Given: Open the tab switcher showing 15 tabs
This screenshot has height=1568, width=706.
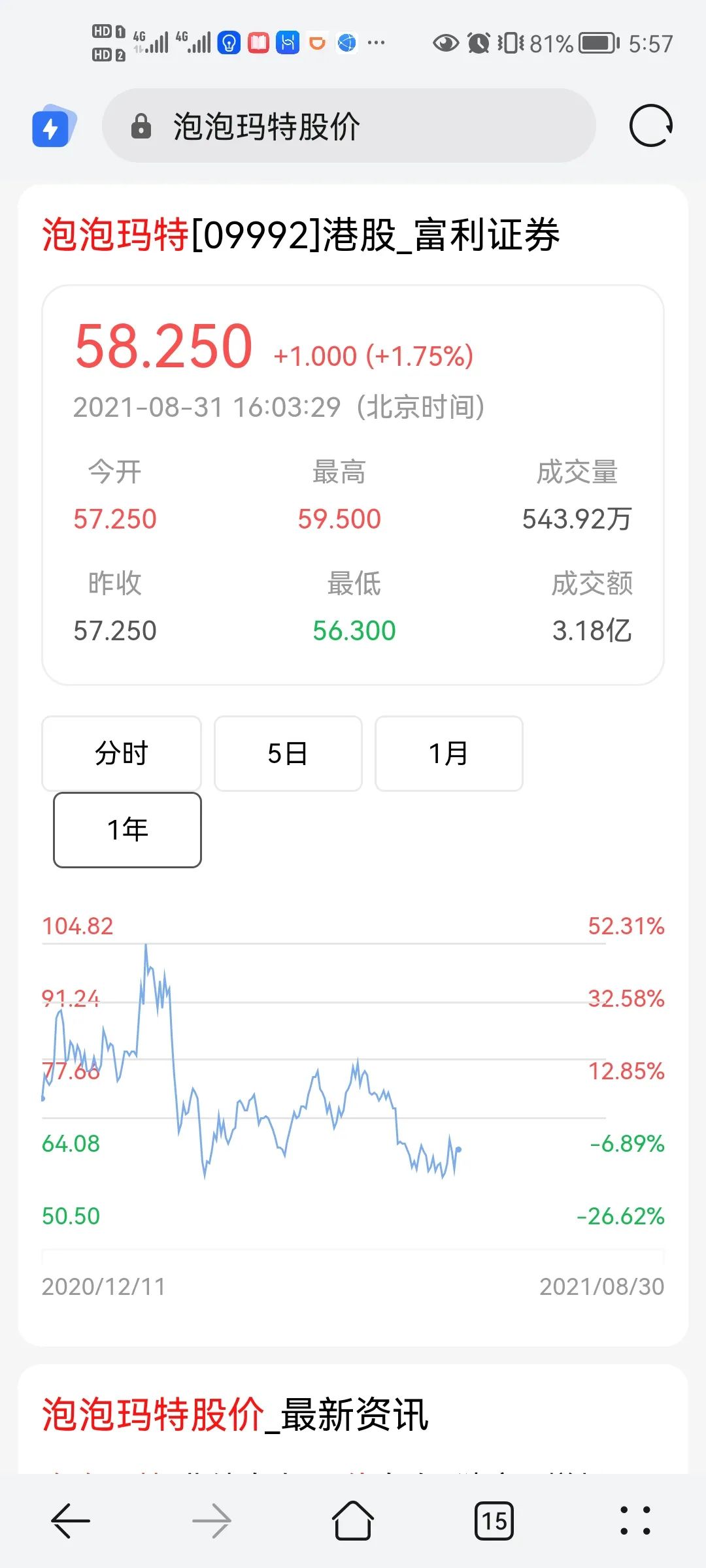Looking at the screenshot, I should click(x=494, y=1521).
